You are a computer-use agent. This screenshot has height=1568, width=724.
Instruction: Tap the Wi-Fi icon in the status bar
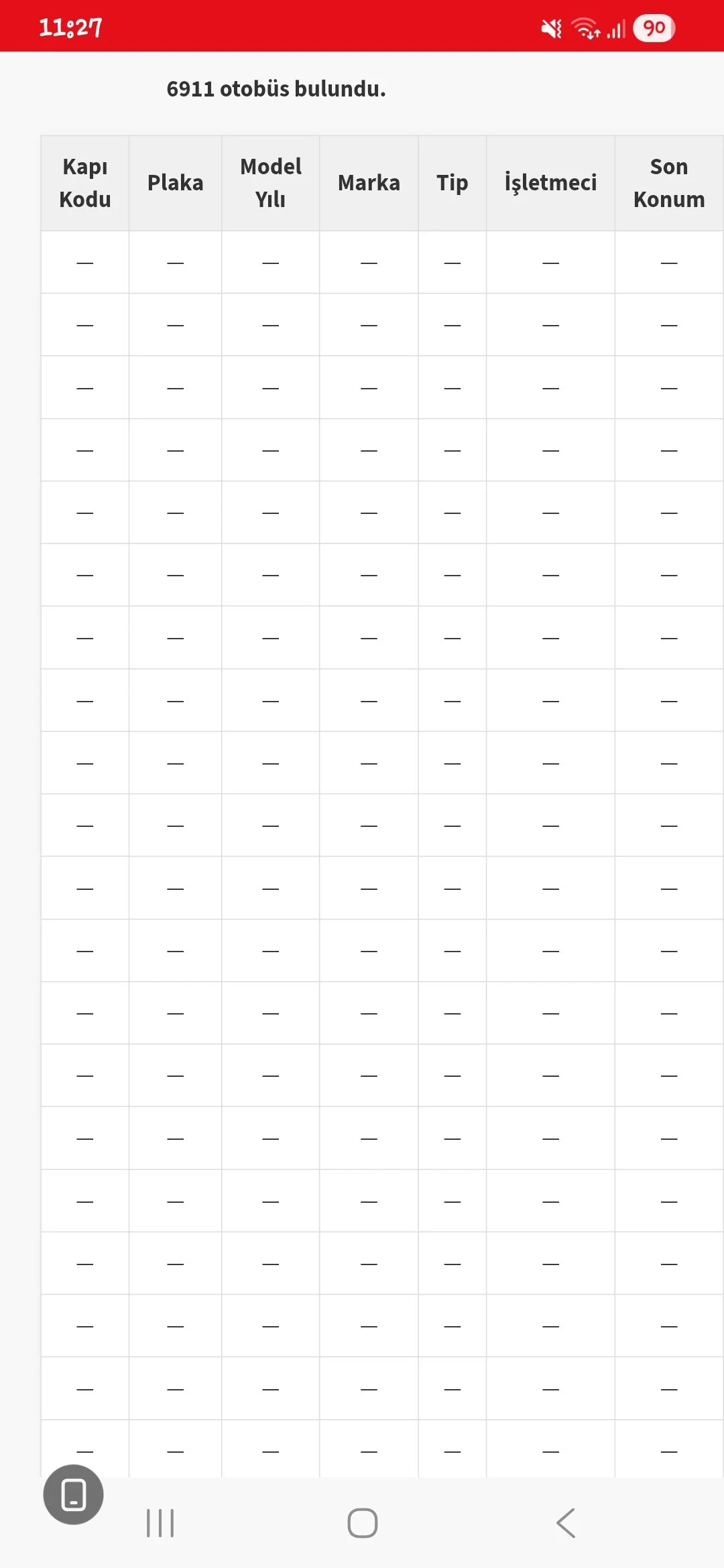pyautogui.click(x=585, y=27)
